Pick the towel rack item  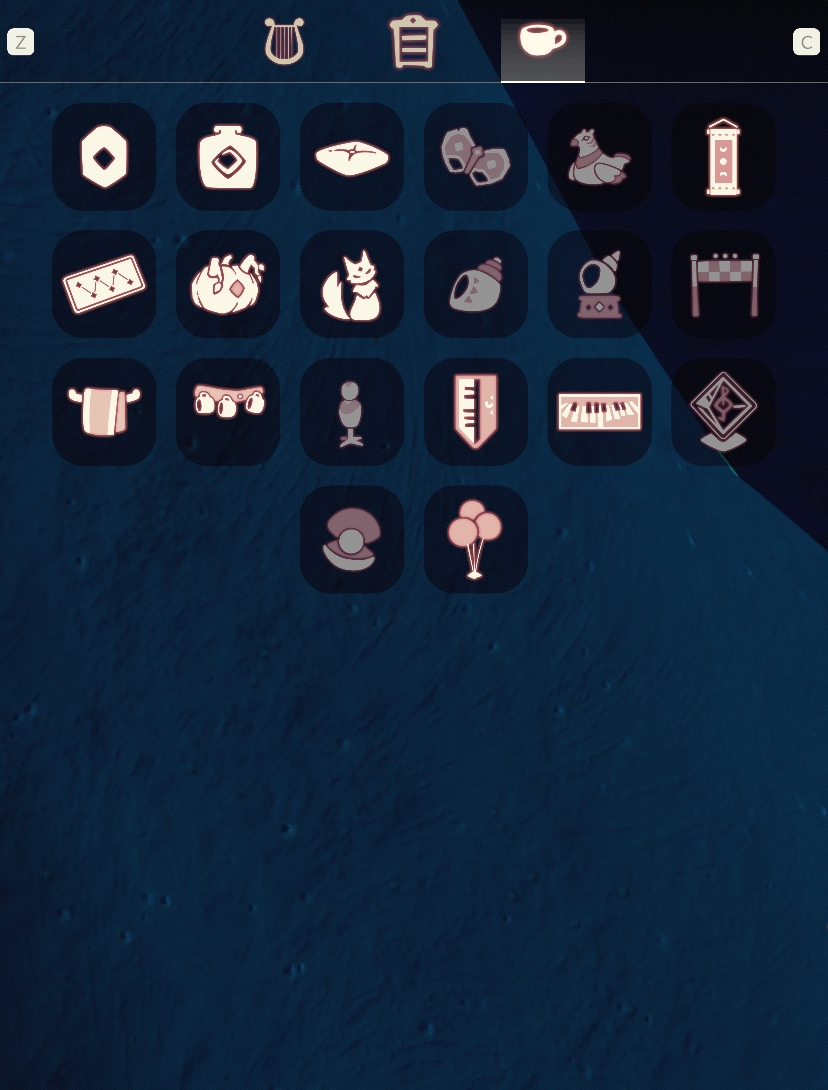pos(104,411)
